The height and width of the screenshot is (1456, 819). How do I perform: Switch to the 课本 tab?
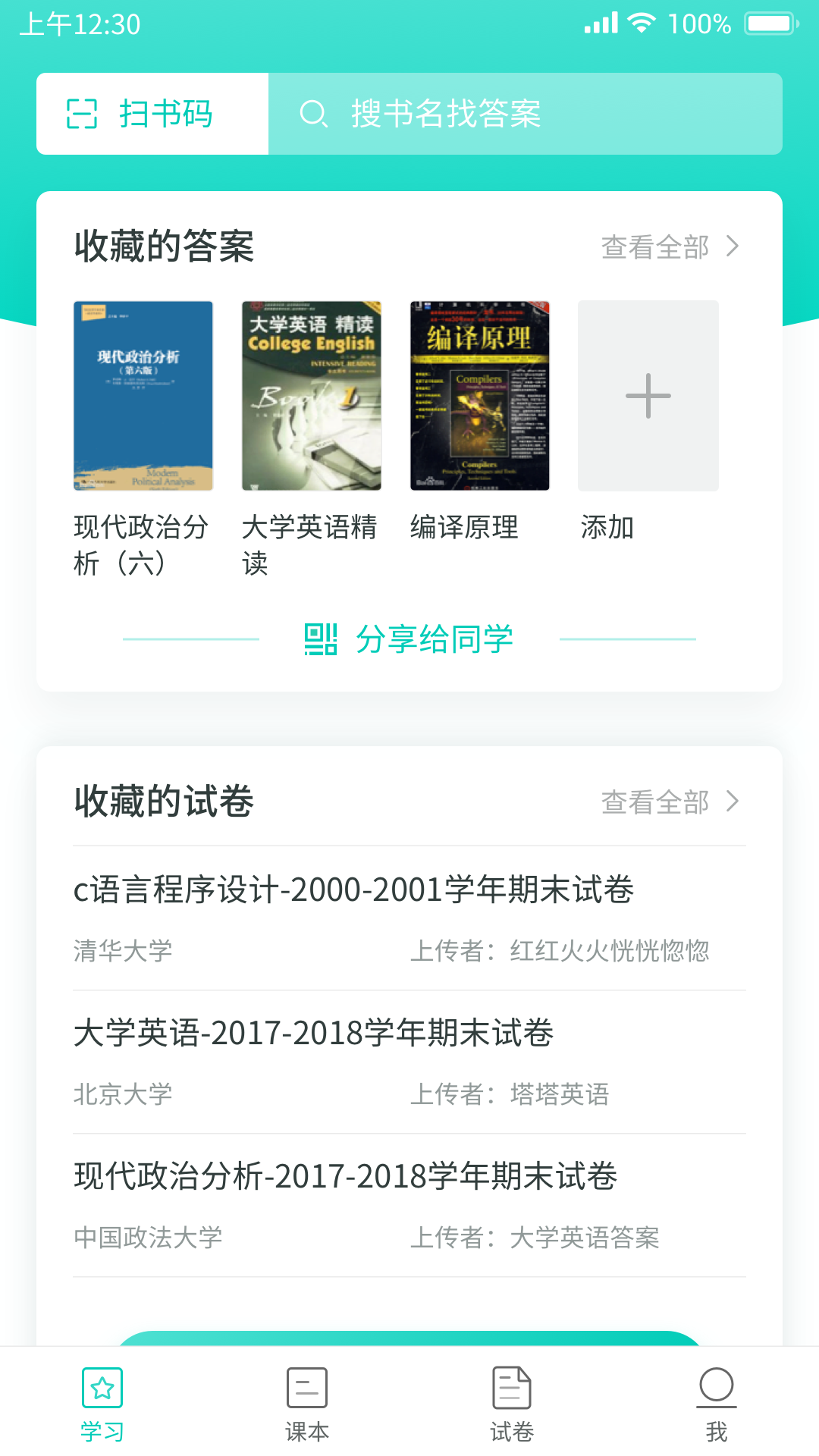306,1403
